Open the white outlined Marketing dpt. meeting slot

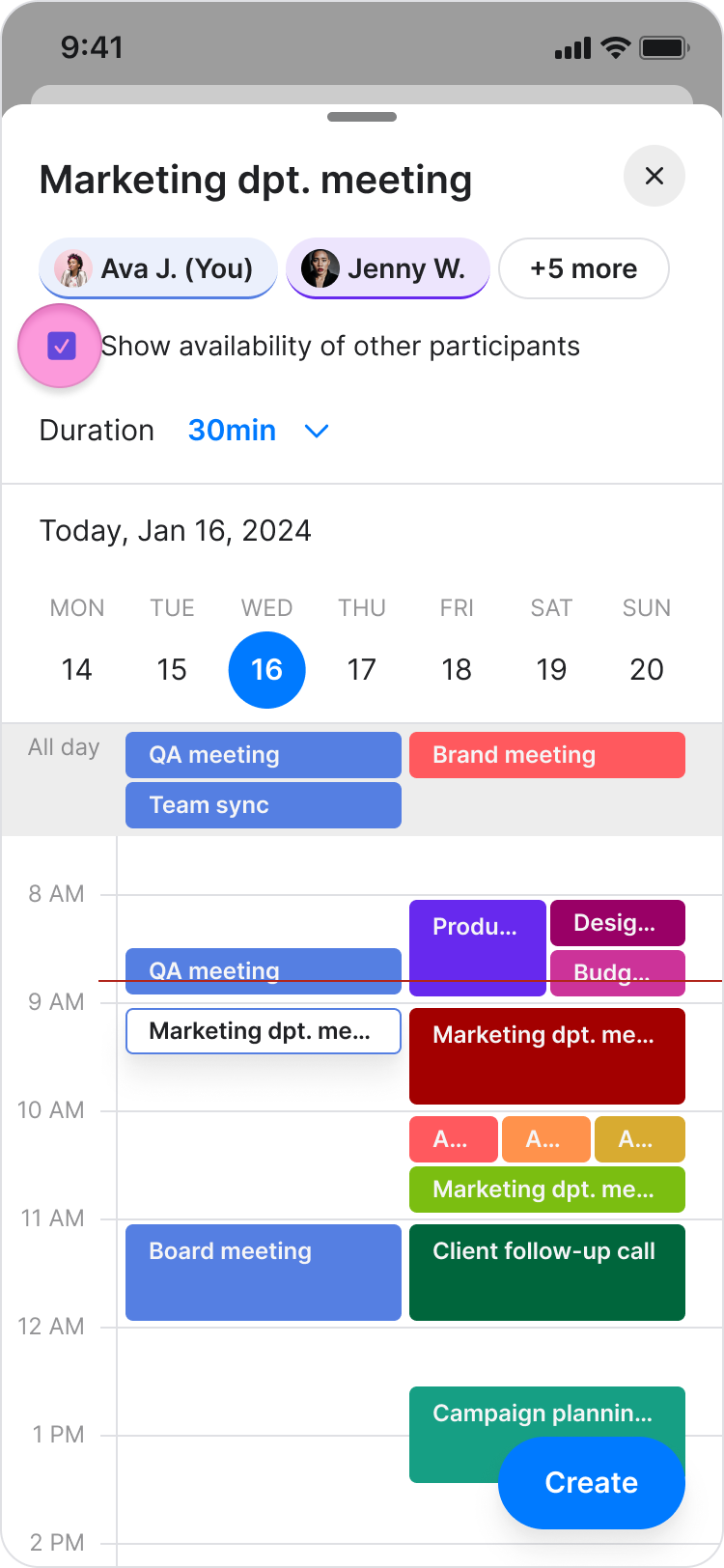(x=263, y=1031)
